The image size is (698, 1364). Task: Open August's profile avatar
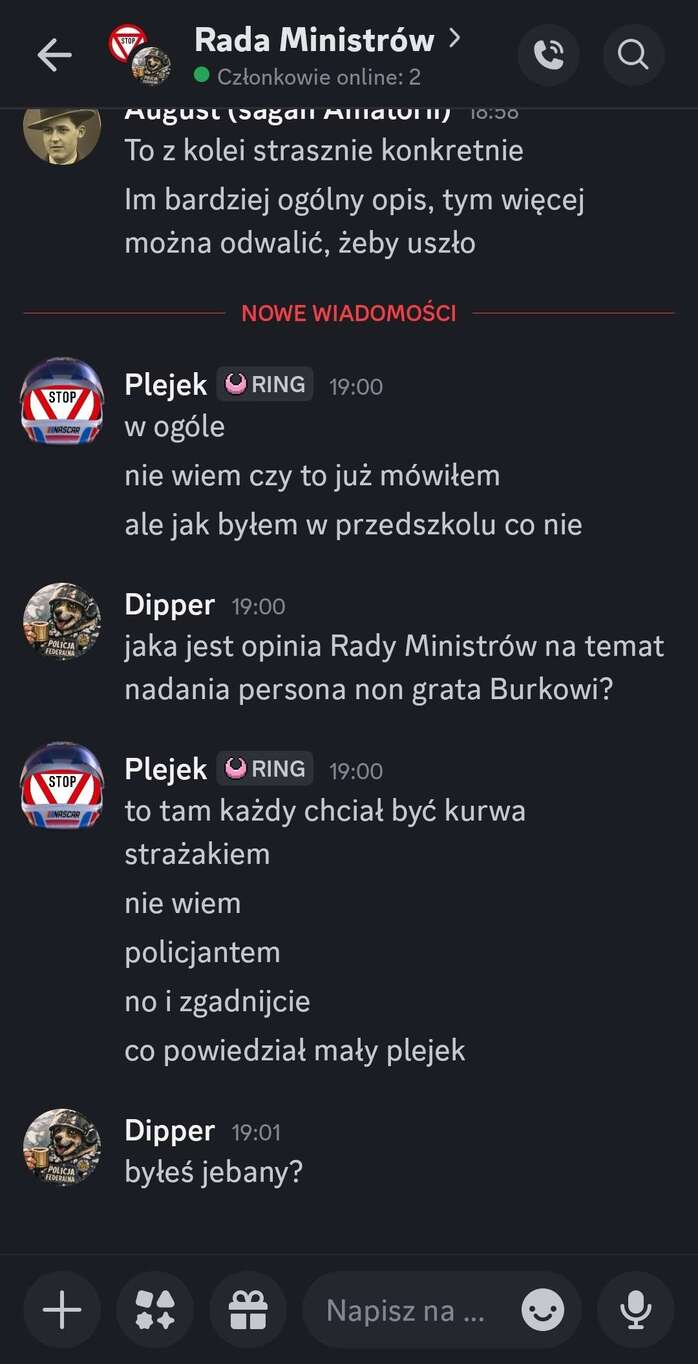tap(62, 134)
